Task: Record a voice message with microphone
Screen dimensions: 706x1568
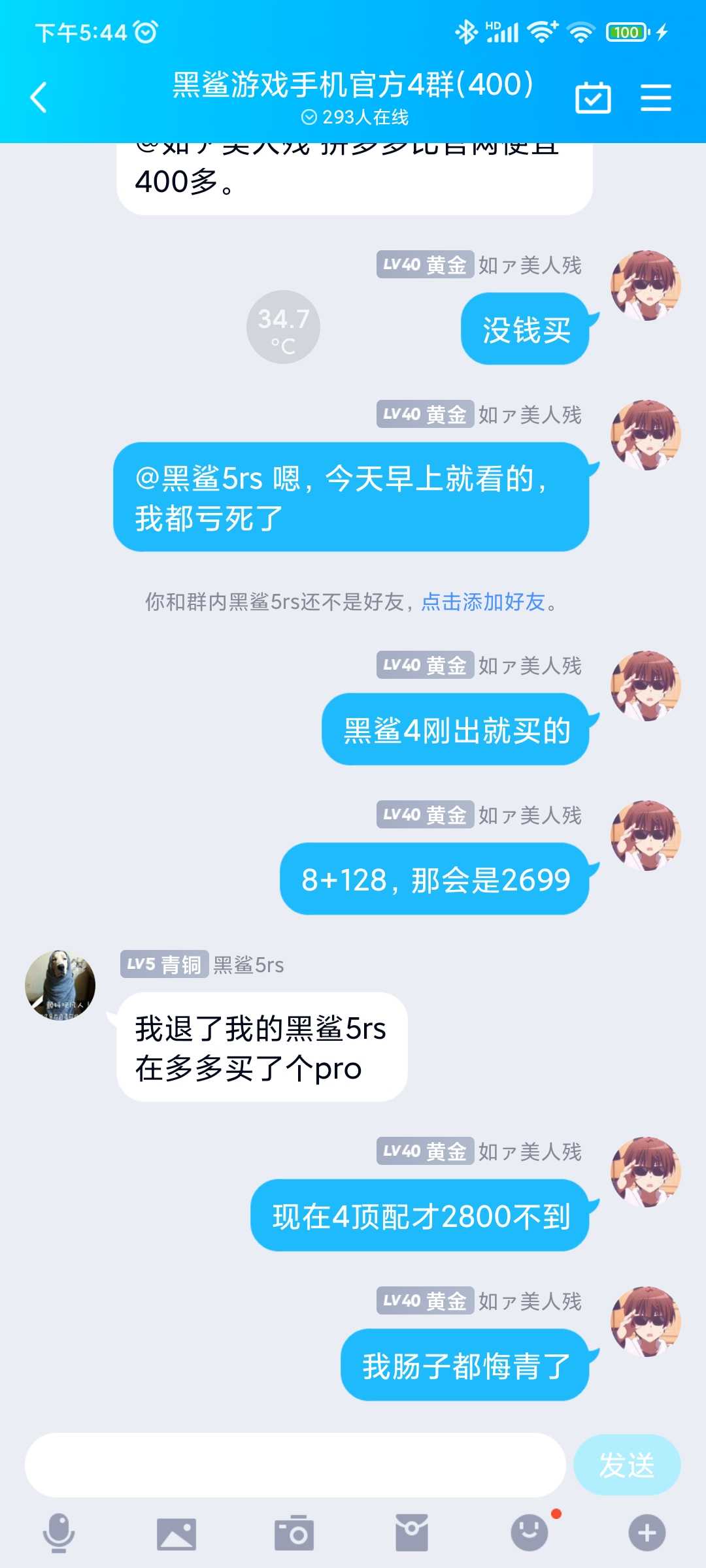Action: tap(59, 1533)
